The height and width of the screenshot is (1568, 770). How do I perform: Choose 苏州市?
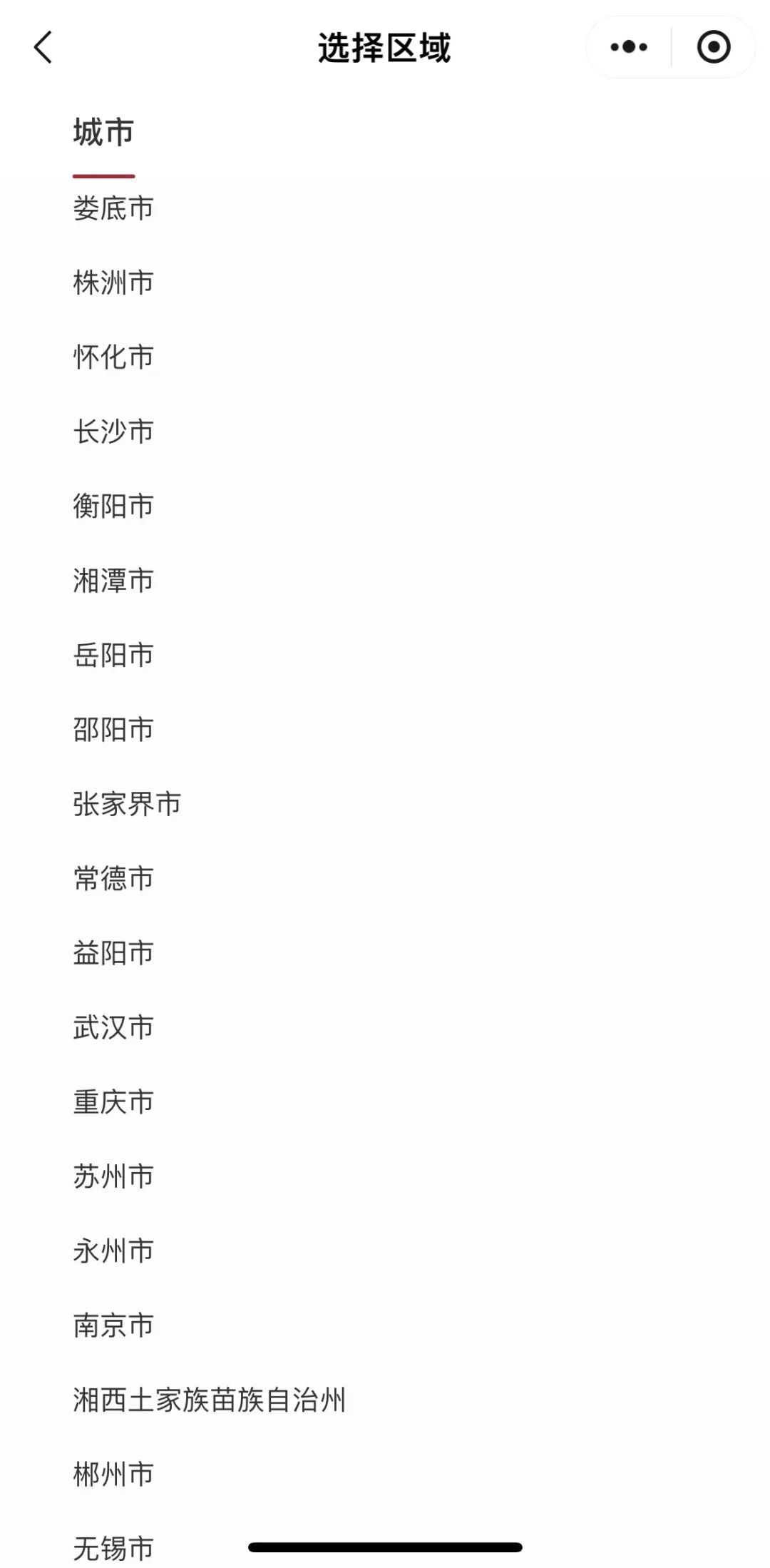coord(113,1176)
